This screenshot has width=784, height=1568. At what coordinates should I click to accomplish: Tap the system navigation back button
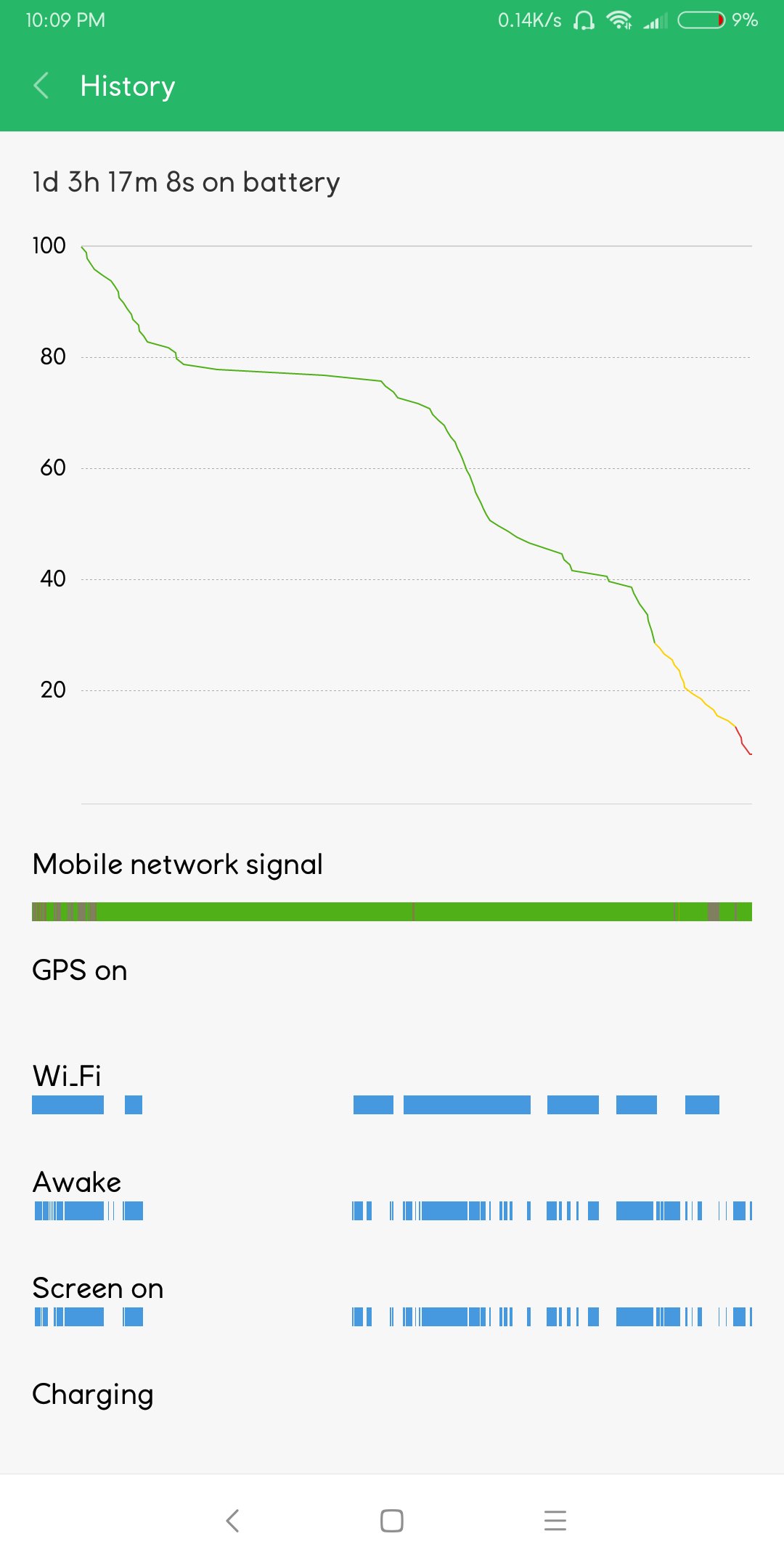tap(232, 1520)
